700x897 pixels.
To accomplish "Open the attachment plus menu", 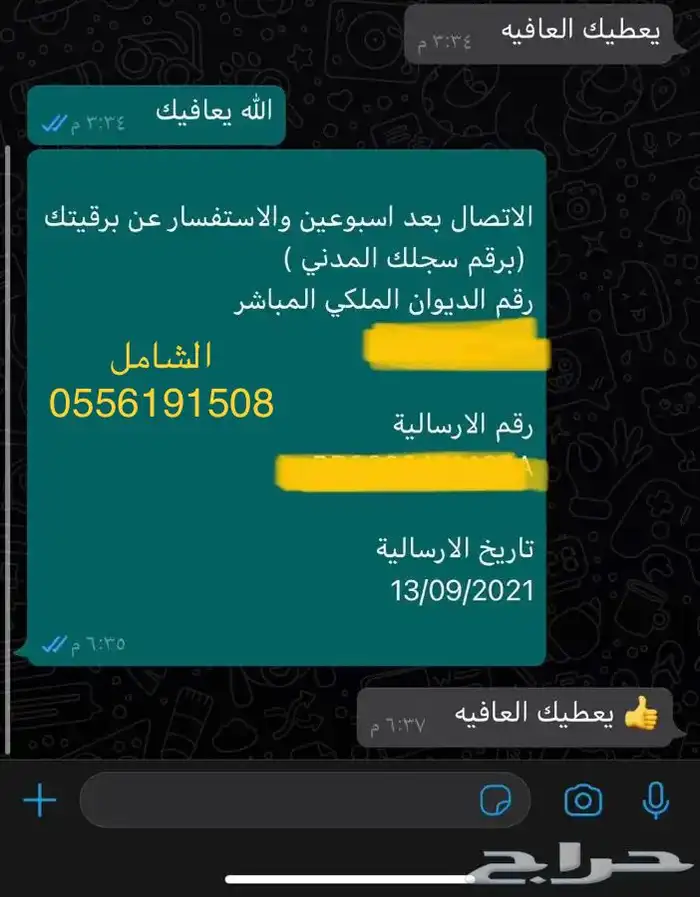I will [x=39, y=800].
